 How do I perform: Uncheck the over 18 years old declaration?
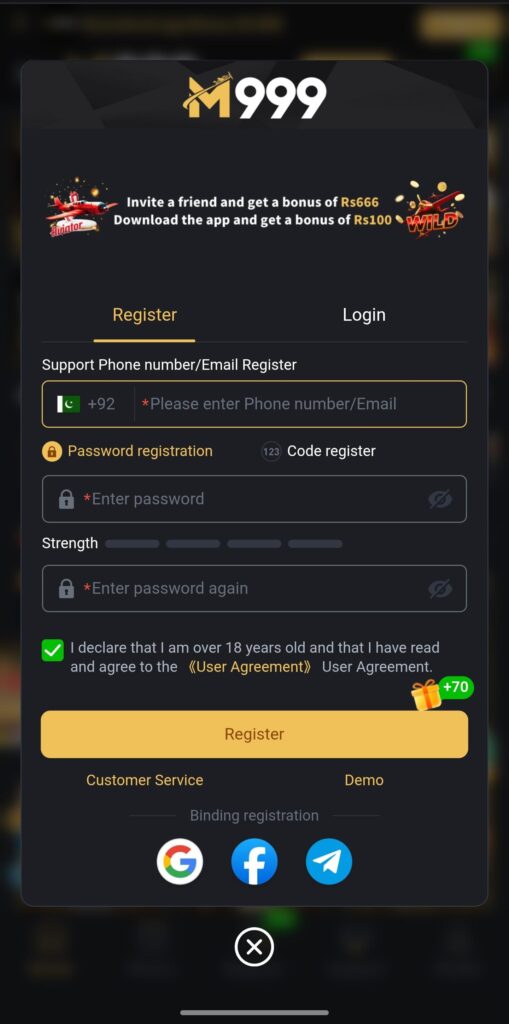click(x=52, y=650)
